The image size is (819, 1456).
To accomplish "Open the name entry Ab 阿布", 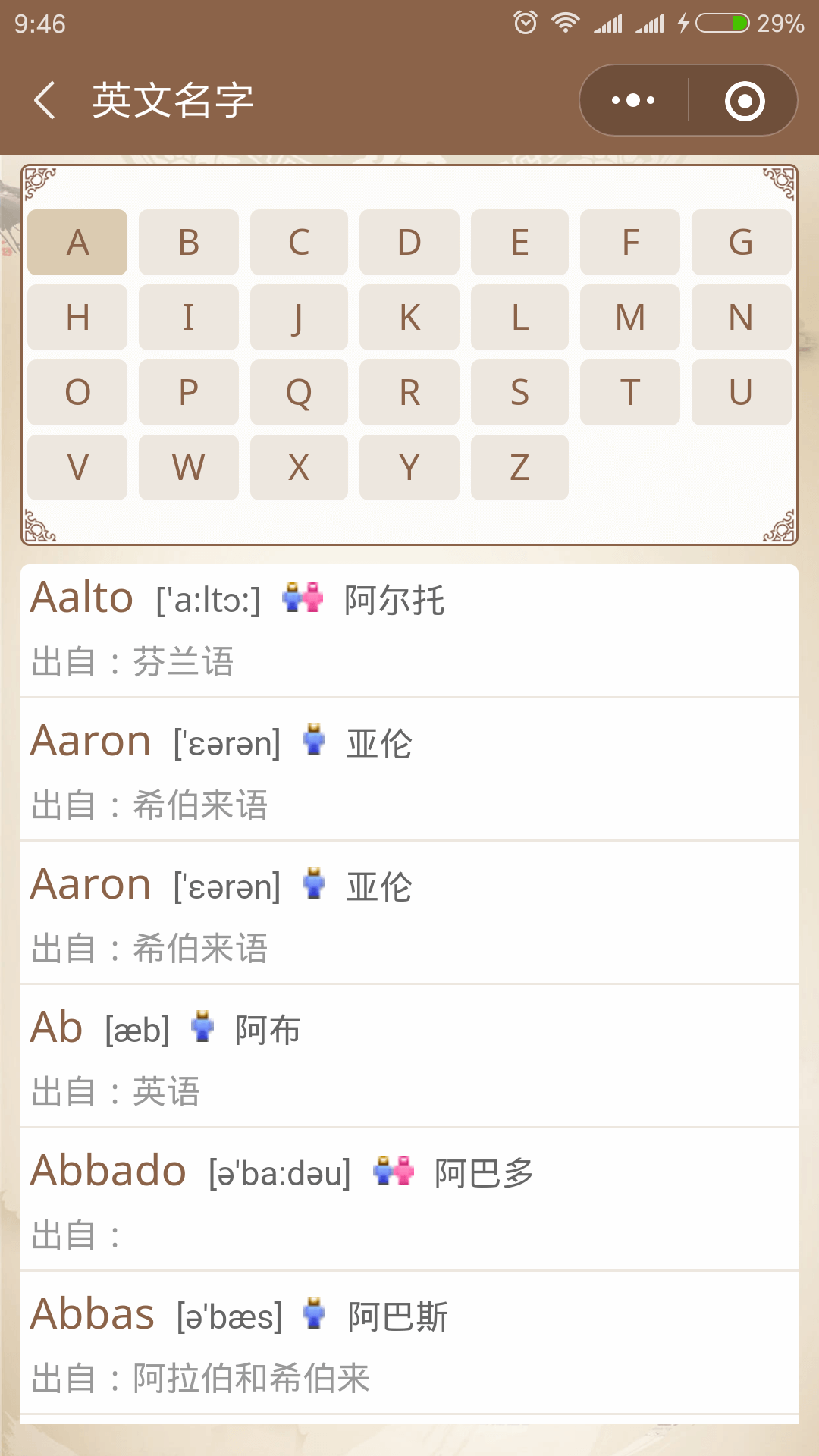I will (x=409, y=1056).
